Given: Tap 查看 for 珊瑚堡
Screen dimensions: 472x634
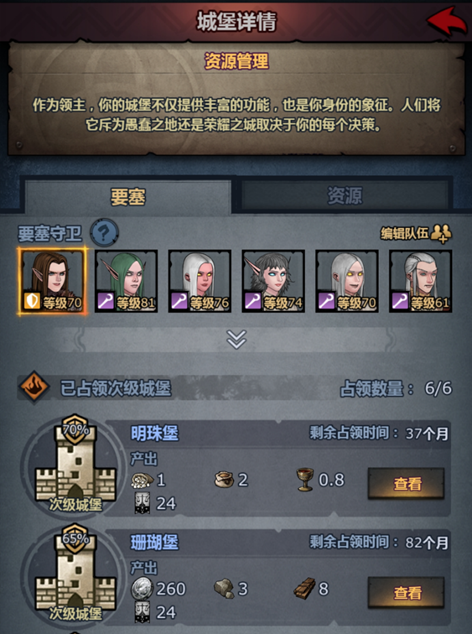Looking at the screenshot, I should (406, 592).
